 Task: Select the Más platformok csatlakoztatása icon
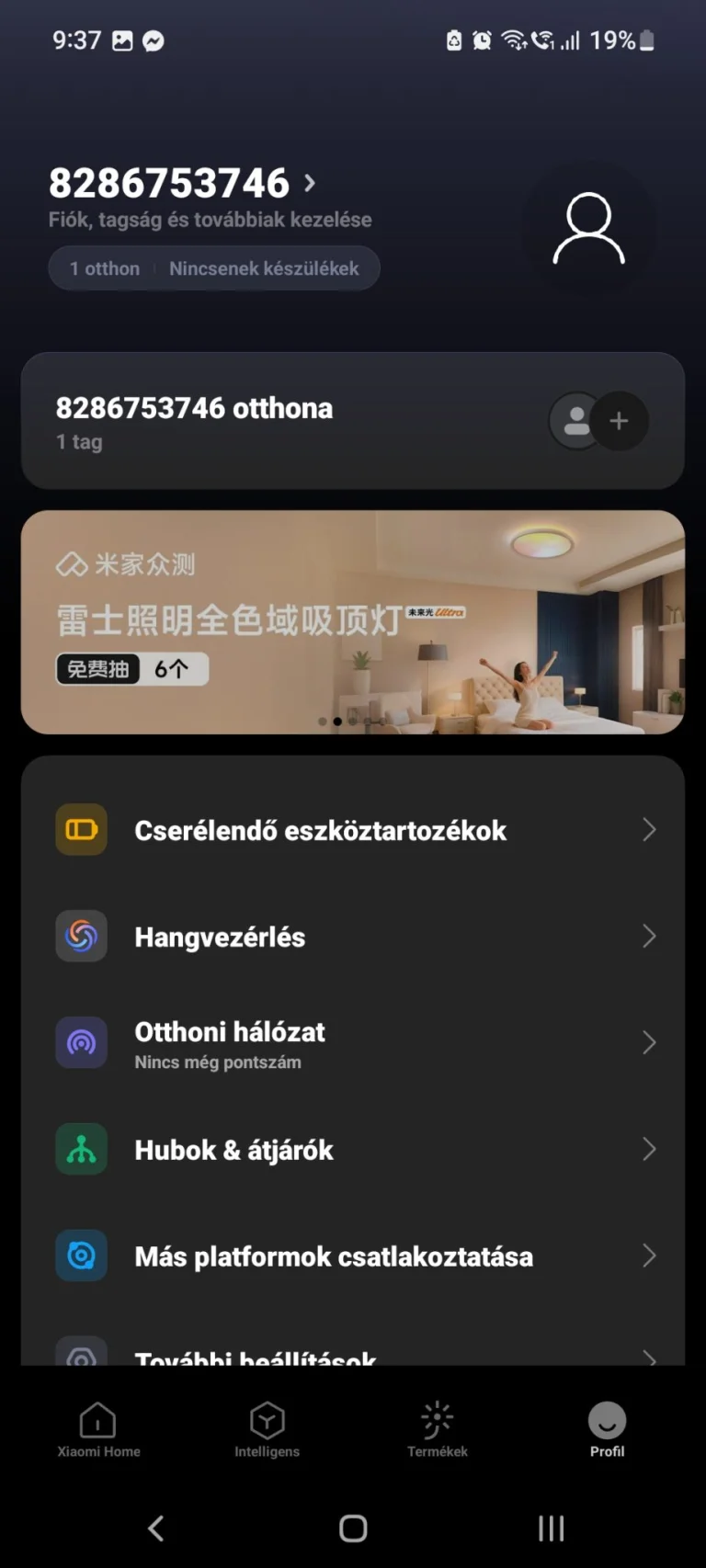(81, 1256)
